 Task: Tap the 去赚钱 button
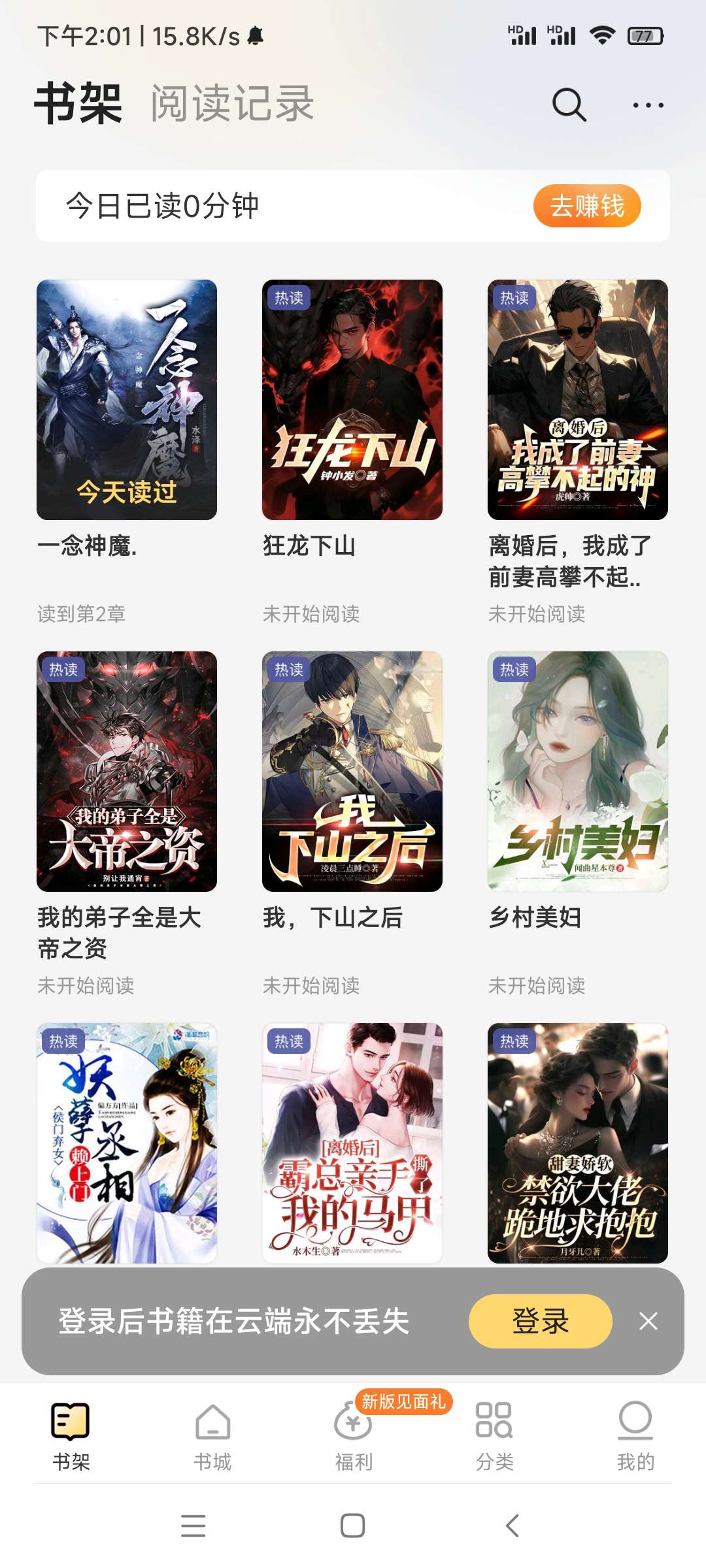pyautogui.click(x=586, y=206)
